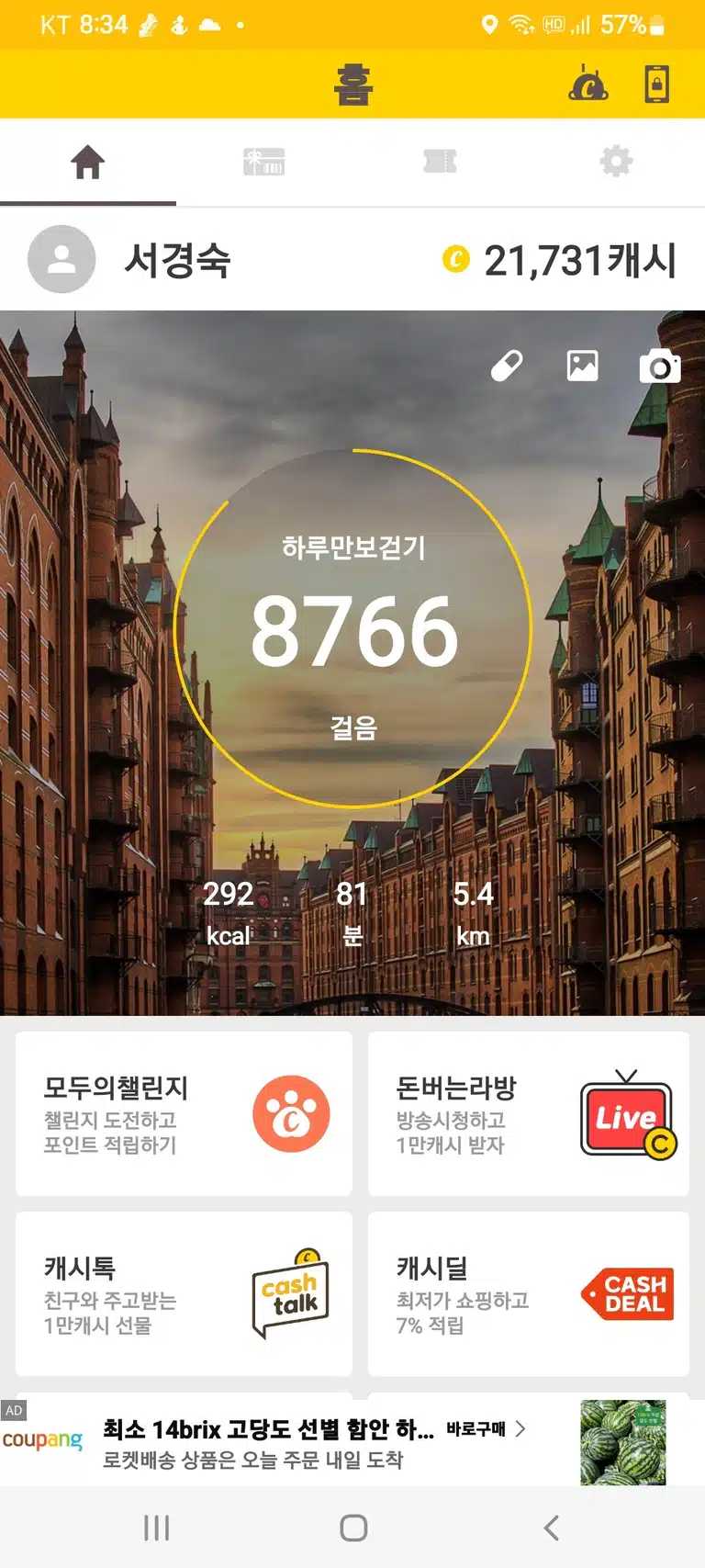This screenshot has width=705, height=1568.
Task: Switch to the coupon ticket tab
Action: click(x=440, y=162)
